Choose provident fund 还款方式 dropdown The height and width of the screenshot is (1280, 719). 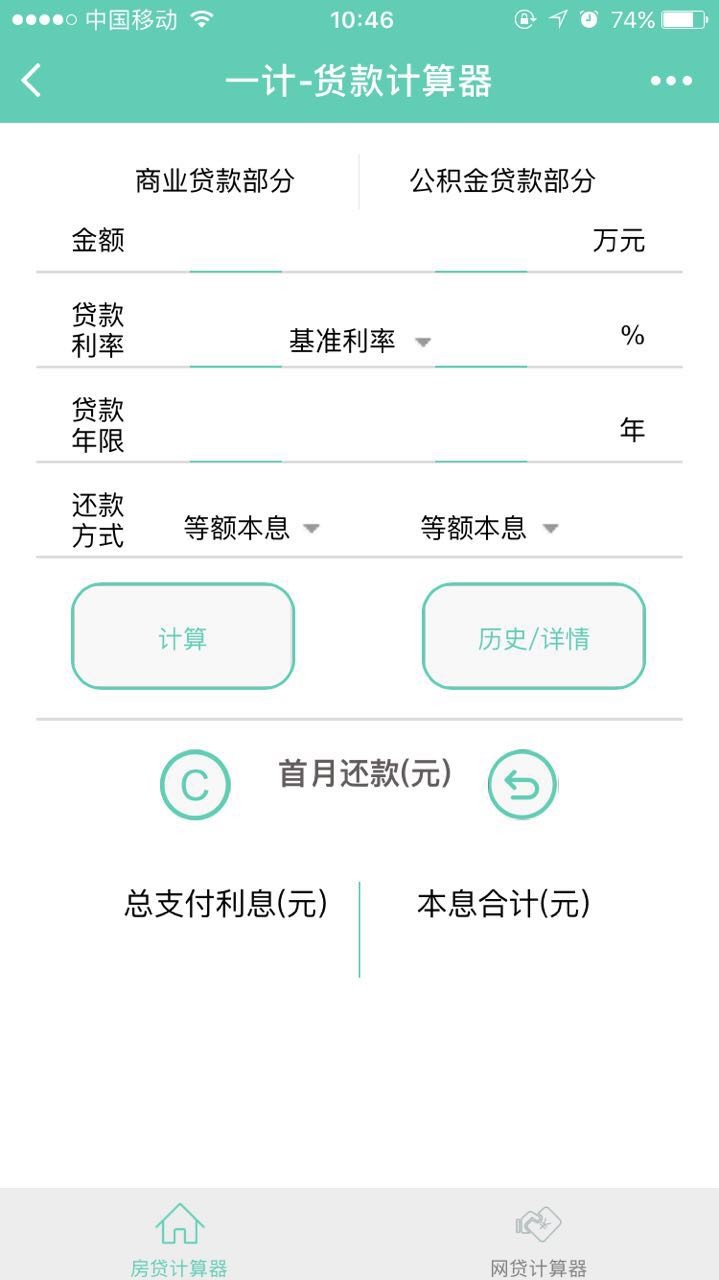click(489, 528)
